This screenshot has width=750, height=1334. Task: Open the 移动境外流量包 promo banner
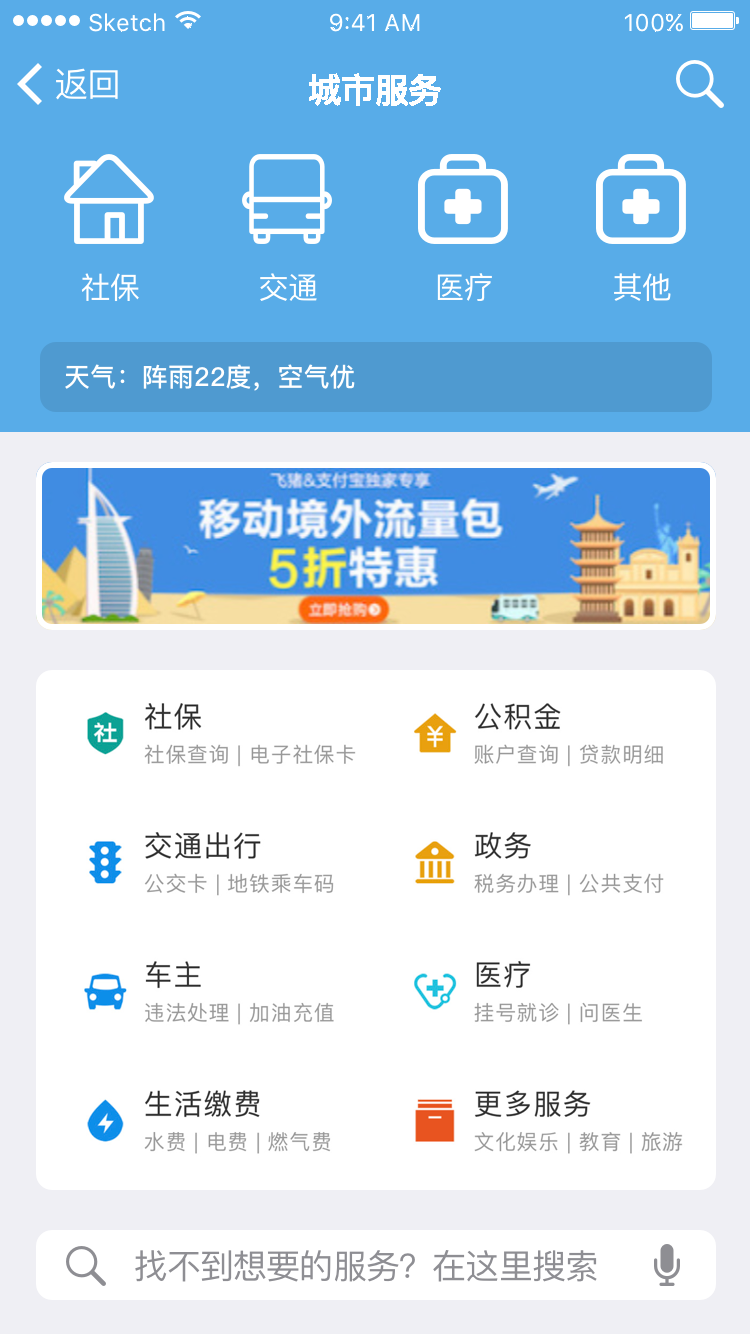376,546
